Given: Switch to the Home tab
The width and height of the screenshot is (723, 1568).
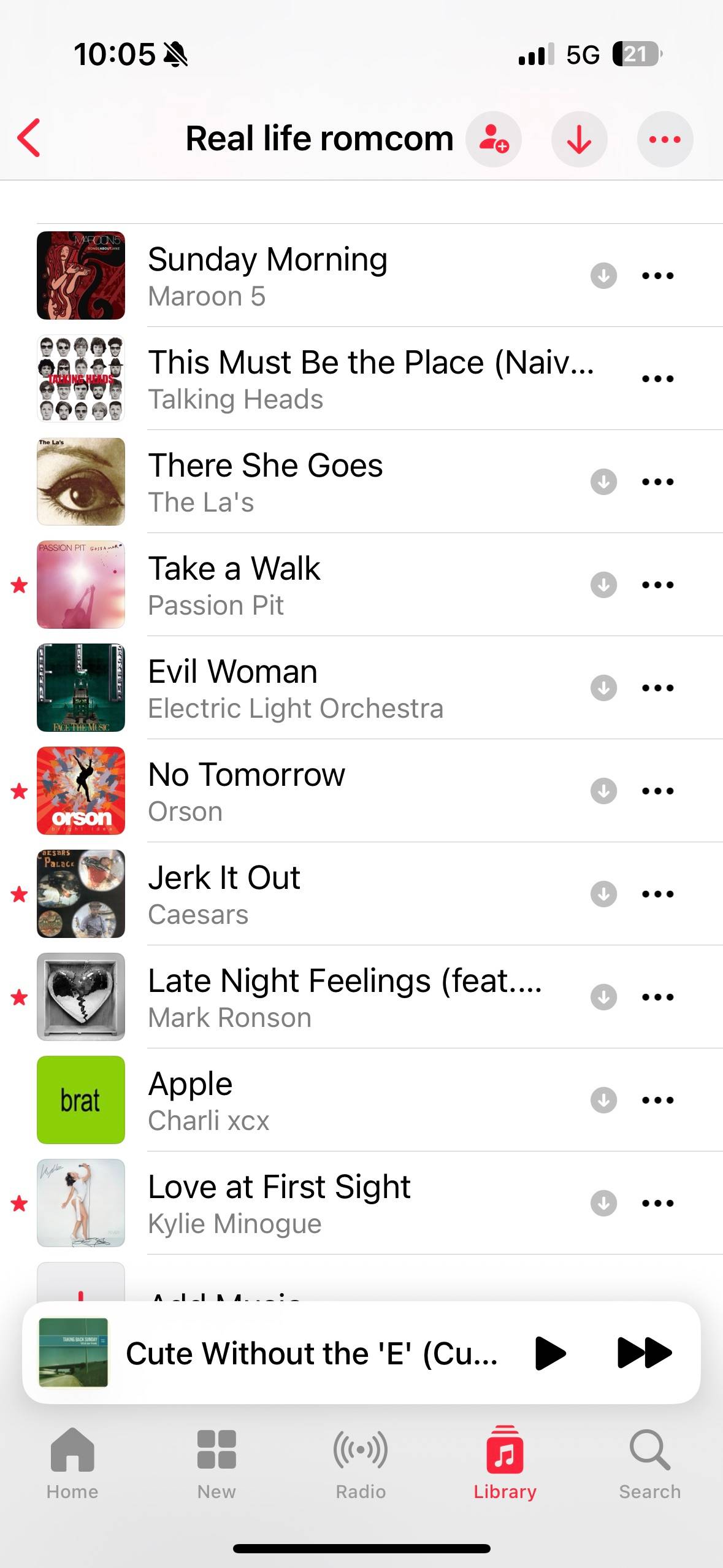Looking at the screenshot, I should (72, 1463).
